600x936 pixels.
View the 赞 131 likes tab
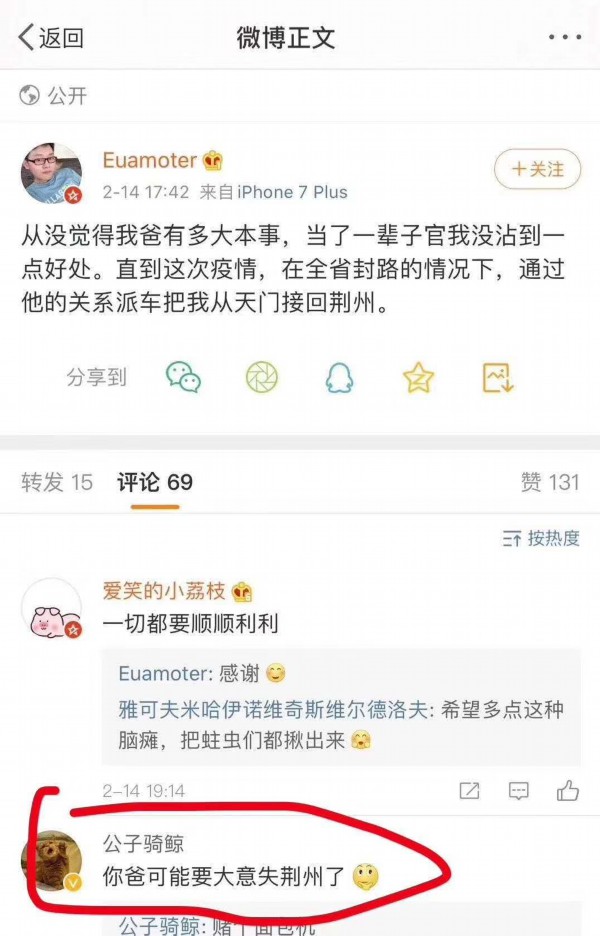549,482
